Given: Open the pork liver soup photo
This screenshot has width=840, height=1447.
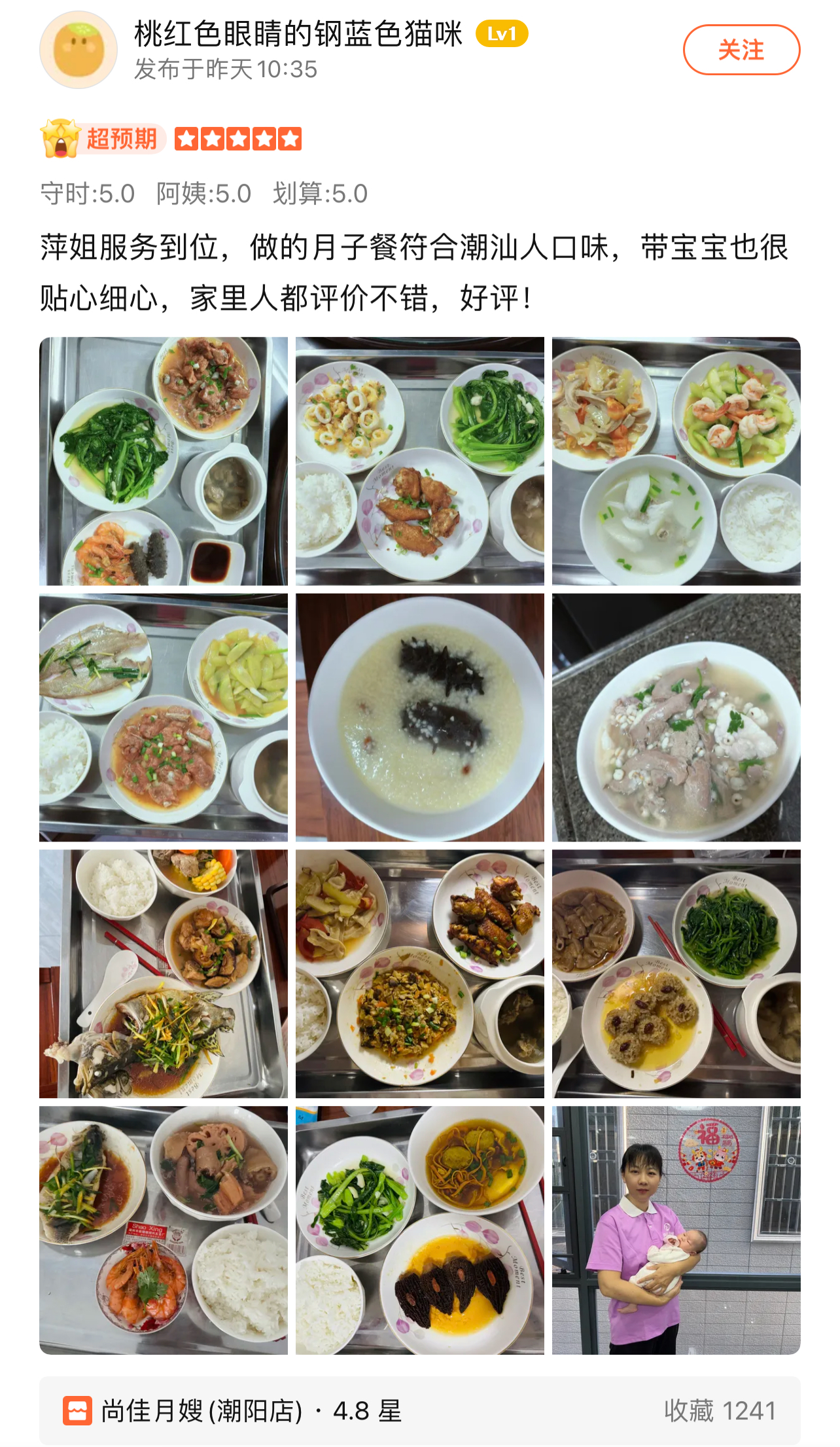Looking at the screenshot, I should [676, 718].
